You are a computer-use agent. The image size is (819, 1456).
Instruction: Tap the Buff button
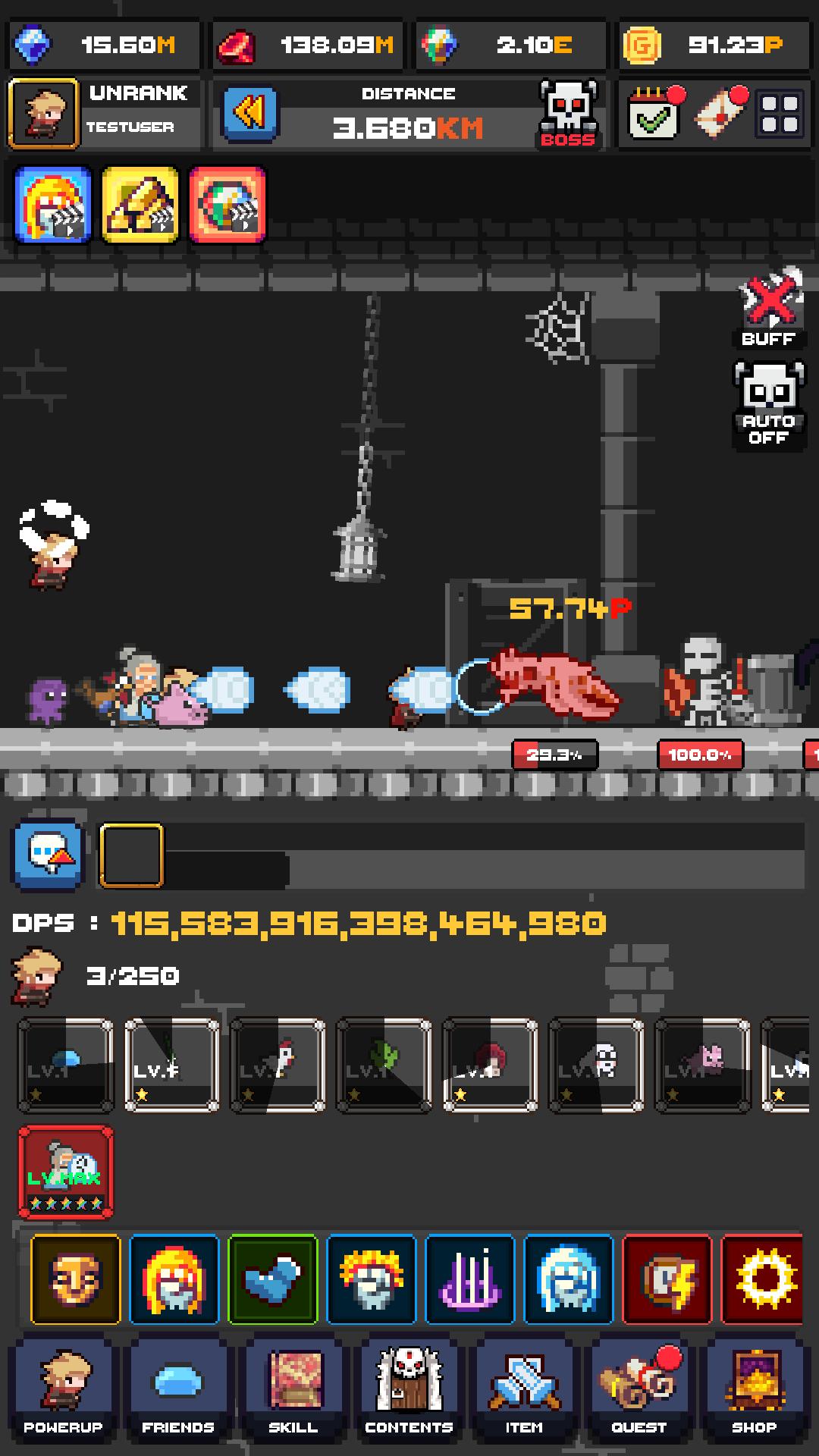pos(768,309)
